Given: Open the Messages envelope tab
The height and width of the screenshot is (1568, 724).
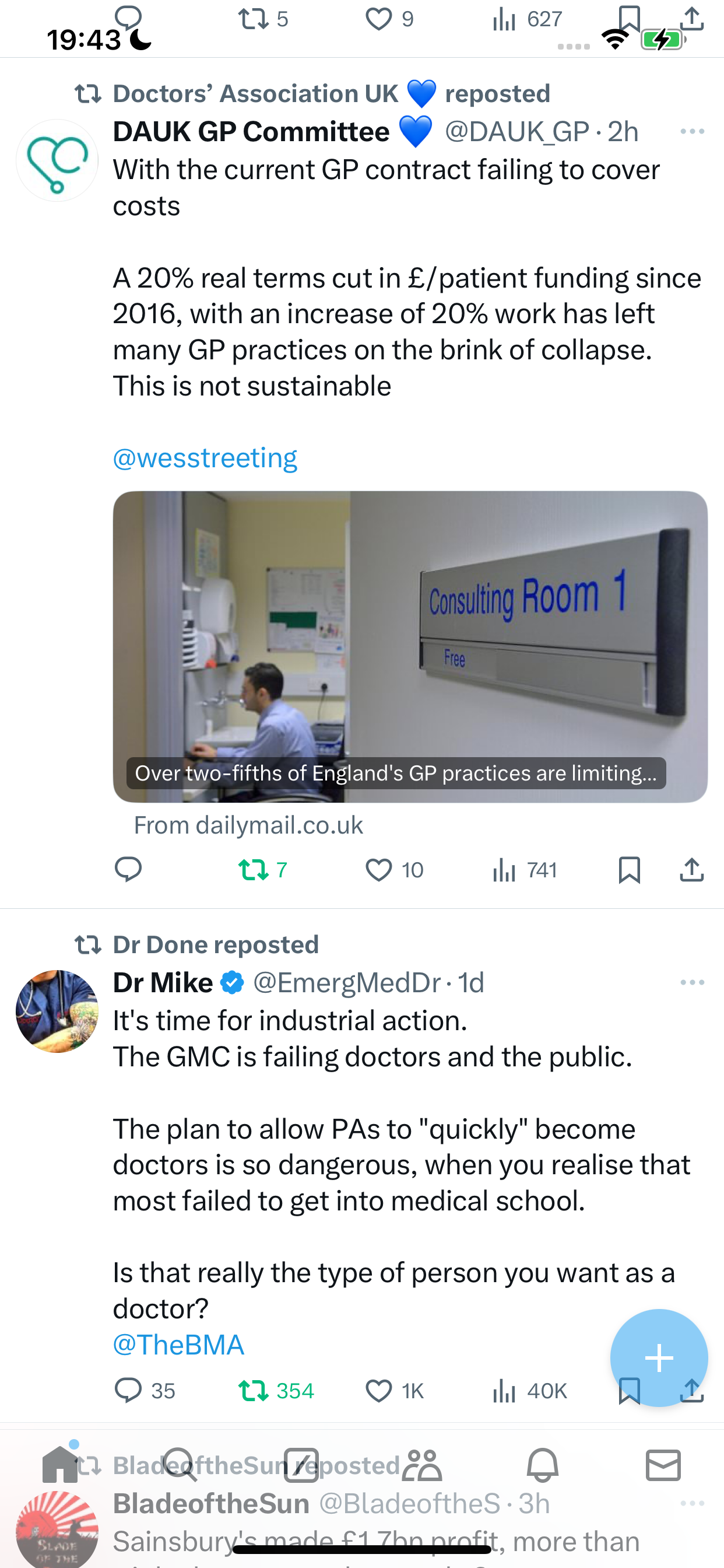Looking at the screenshot, I should pyautogui.click(x=663, y=1465).
